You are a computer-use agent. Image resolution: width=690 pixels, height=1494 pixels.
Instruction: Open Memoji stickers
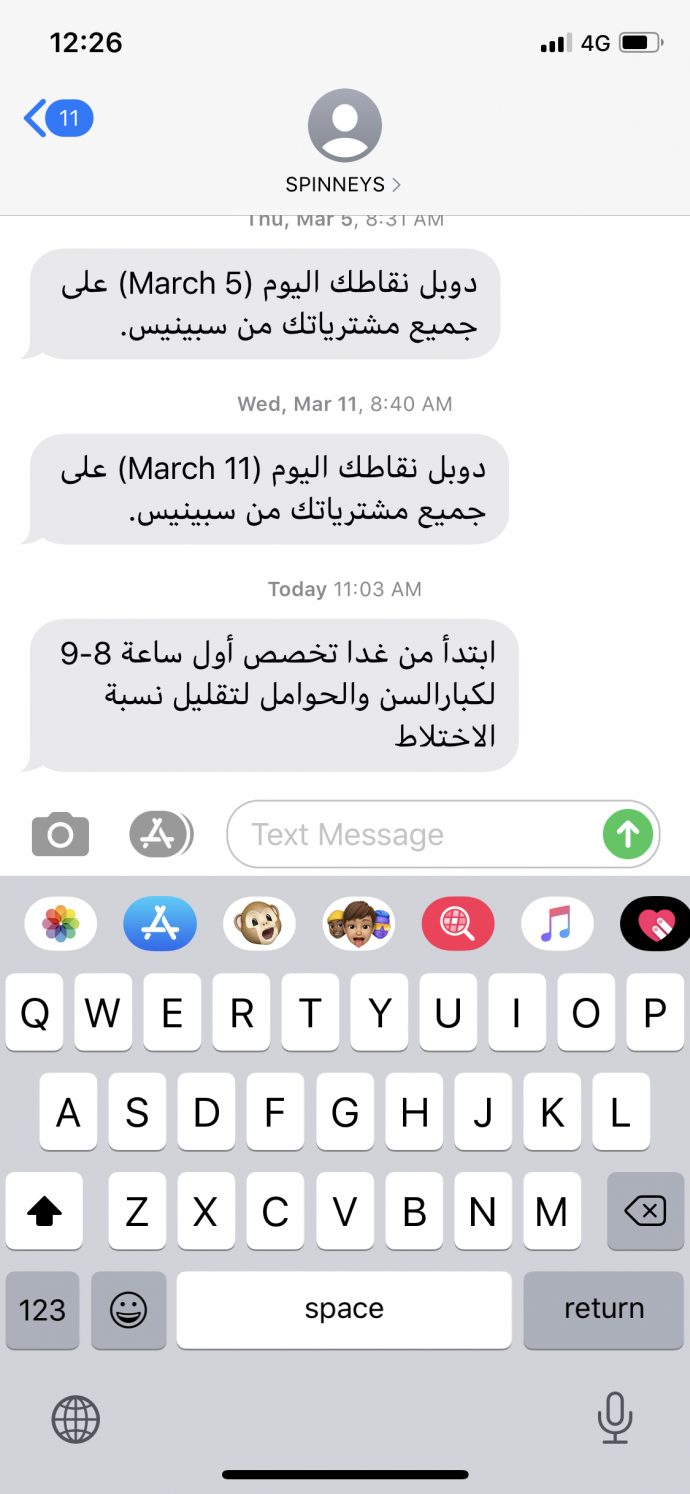click(x=358, y=923)
